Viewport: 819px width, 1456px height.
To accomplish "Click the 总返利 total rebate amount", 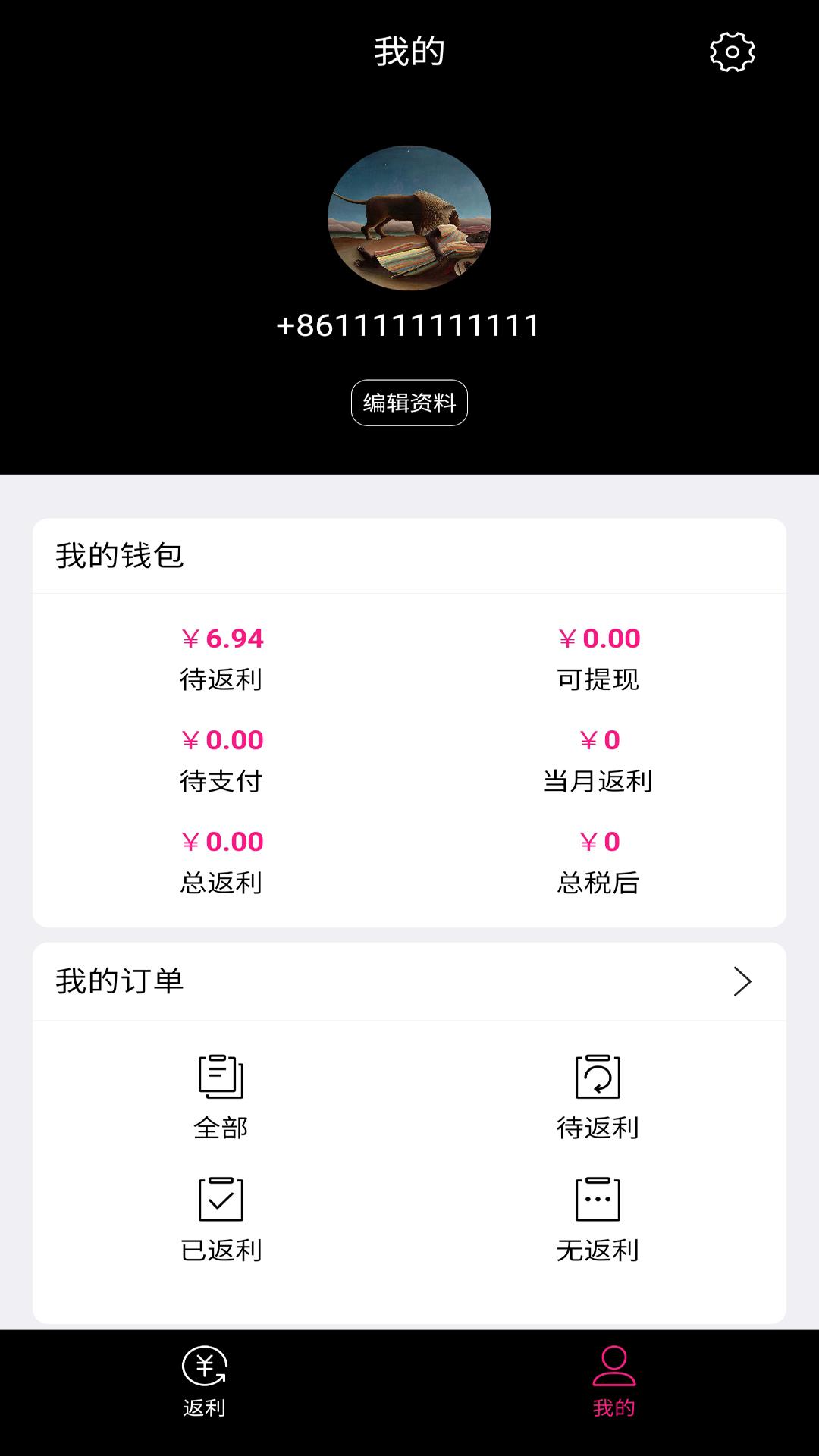I will coord(220,842).
